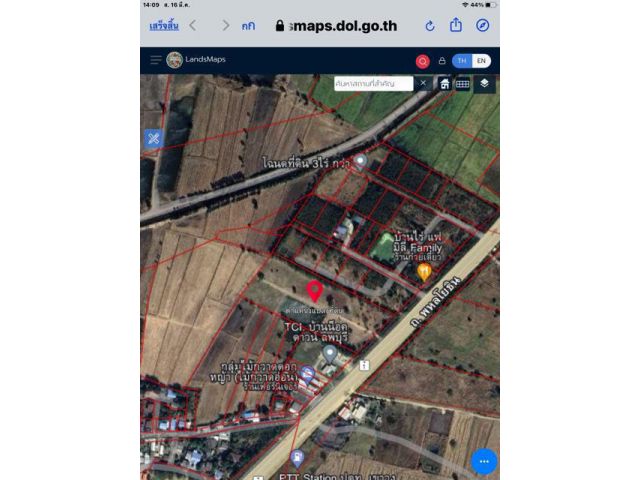The height and width of the screenshot is (480, 640).
Task: Open the map layers selector
Action: [484, 84]
